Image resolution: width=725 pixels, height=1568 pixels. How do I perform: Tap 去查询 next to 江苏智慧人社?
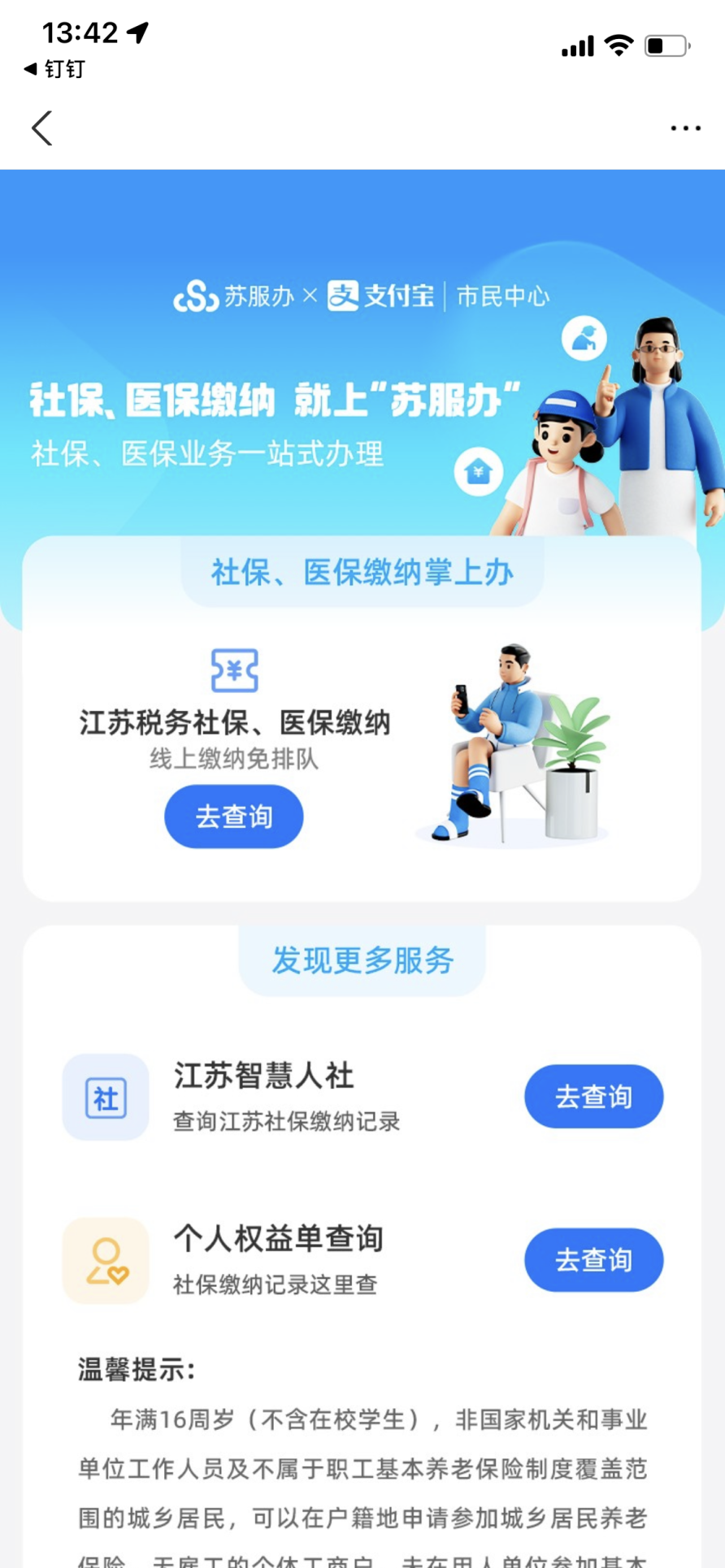click(593, 1097)
